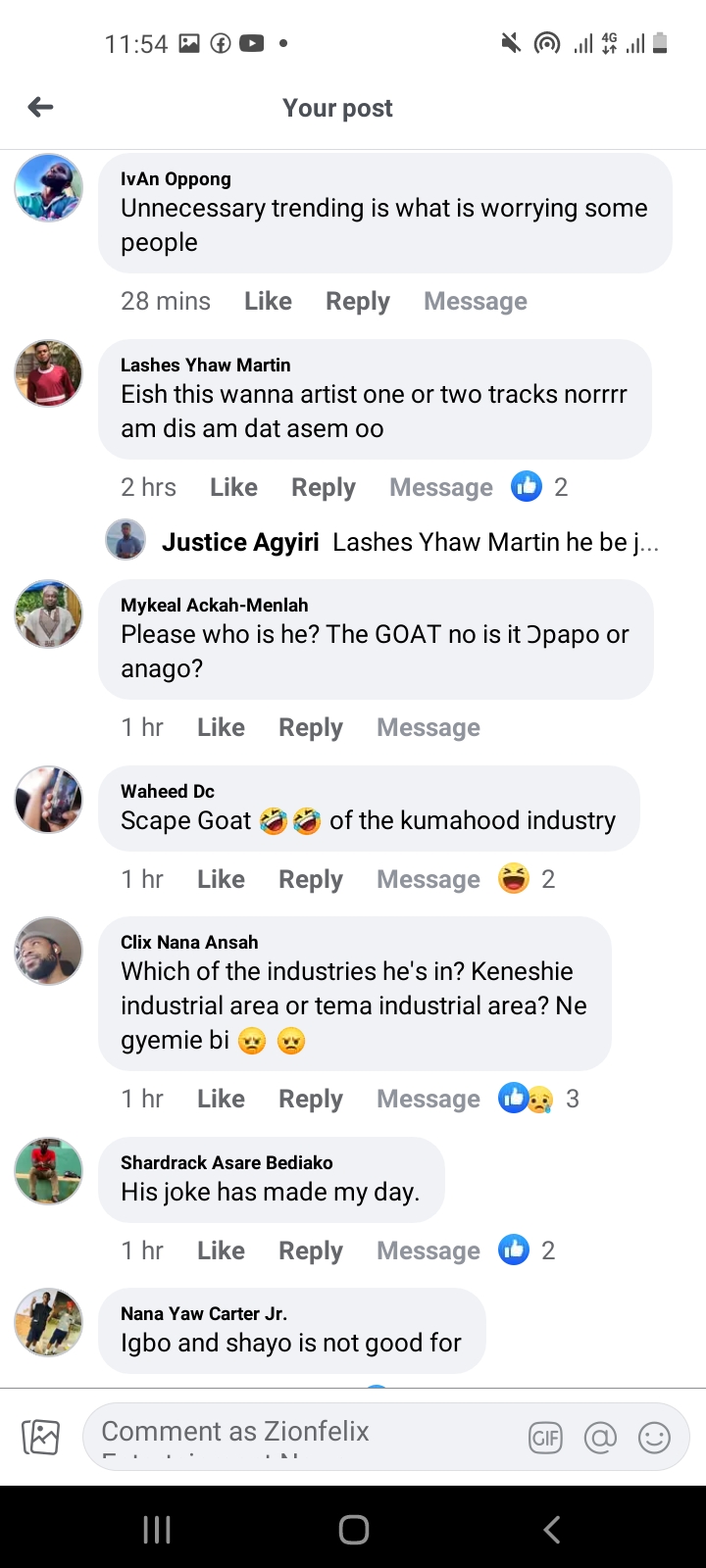Attach a photo to your comment

point(41,1437)
